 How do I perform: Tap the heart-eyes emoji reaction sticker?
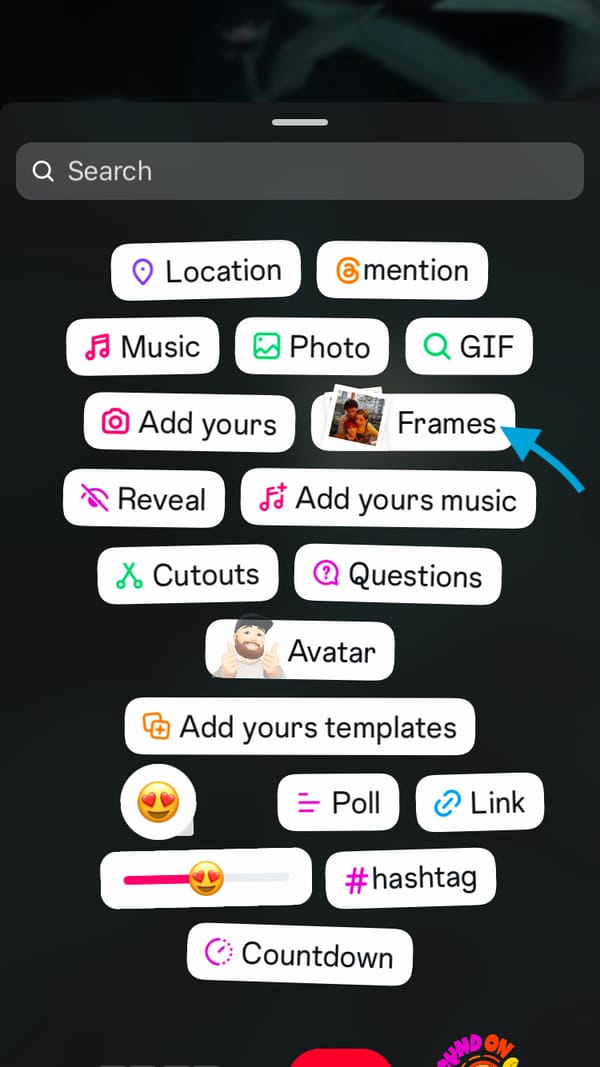click(x=158, y=803)
